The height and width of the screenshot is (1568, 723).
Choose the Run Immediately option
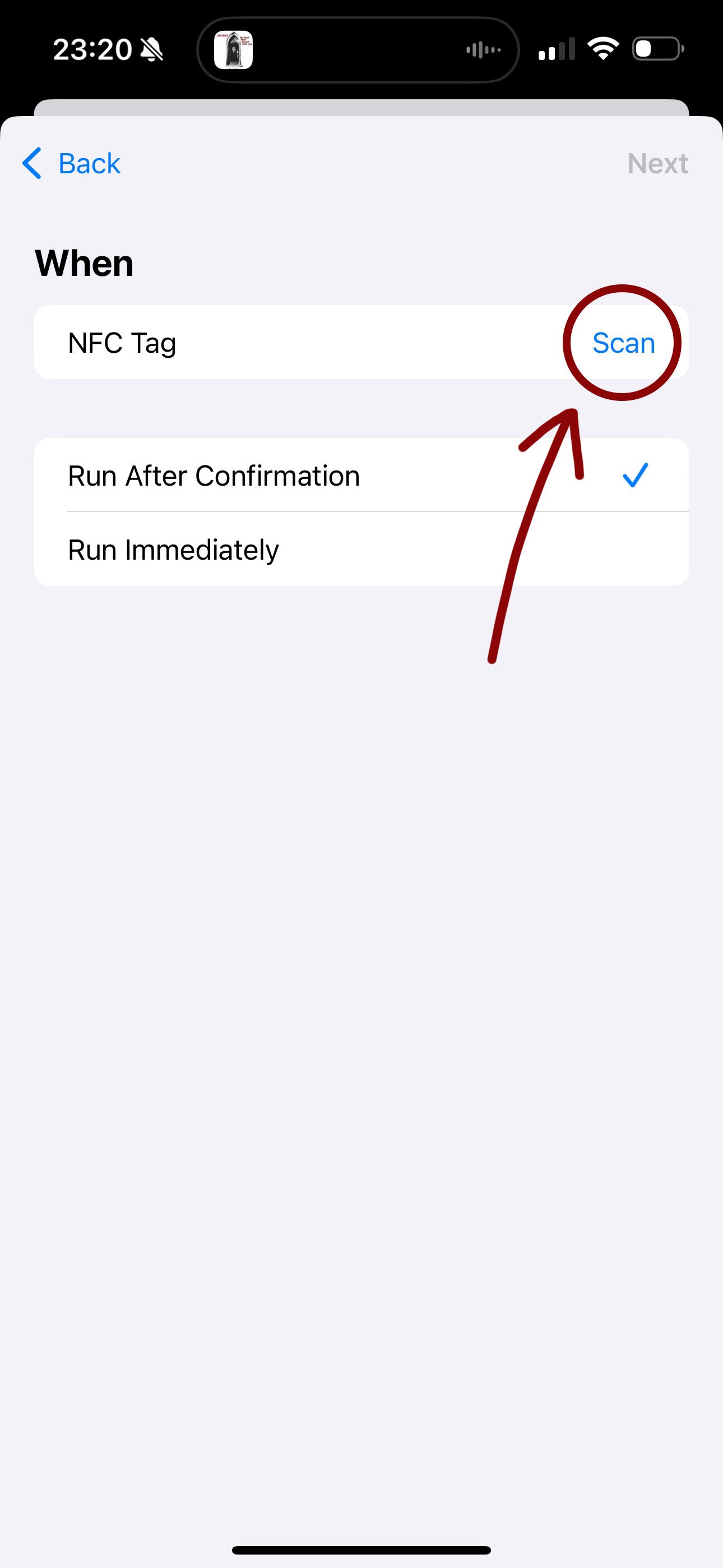coord(361,549)
